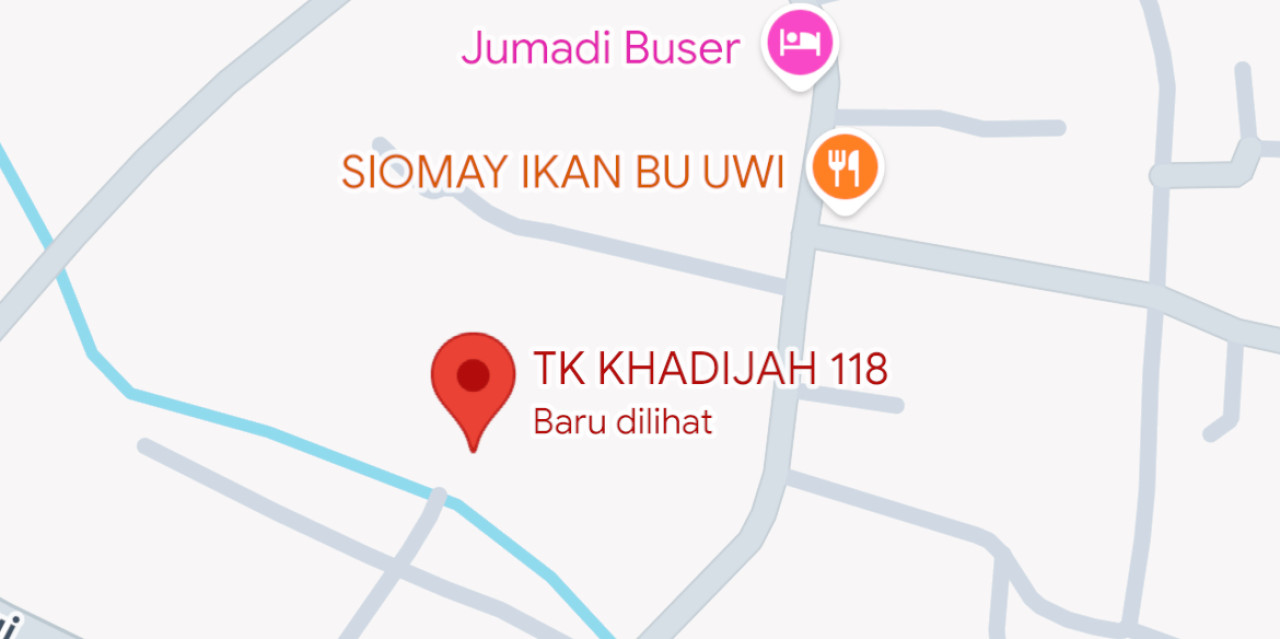Open the Jumadi Buser lodging marker
Image resolution: width=1280 pixels, height=639 pixels.
coord(801,43)
